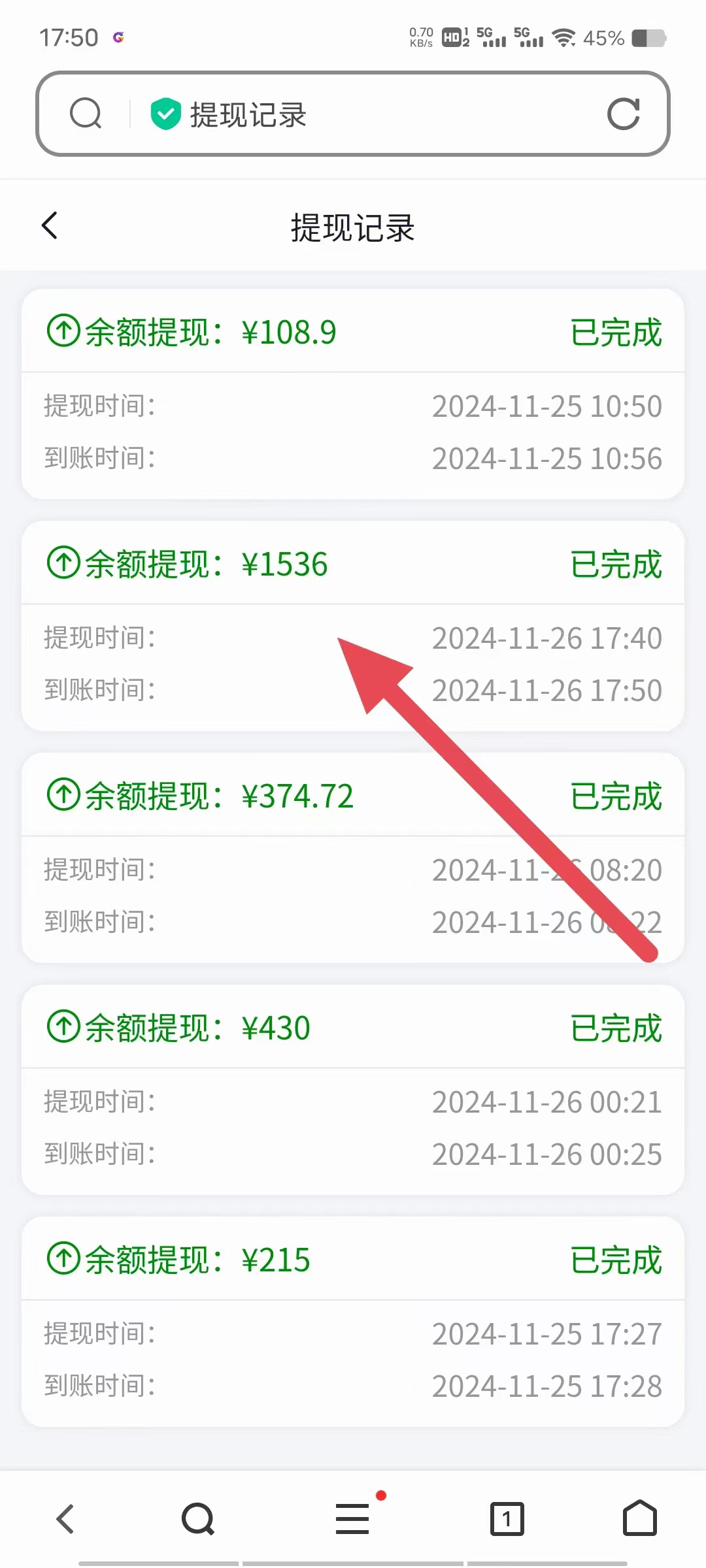
Task: Reload the page with the refresh icon
Action: point(623,114)
